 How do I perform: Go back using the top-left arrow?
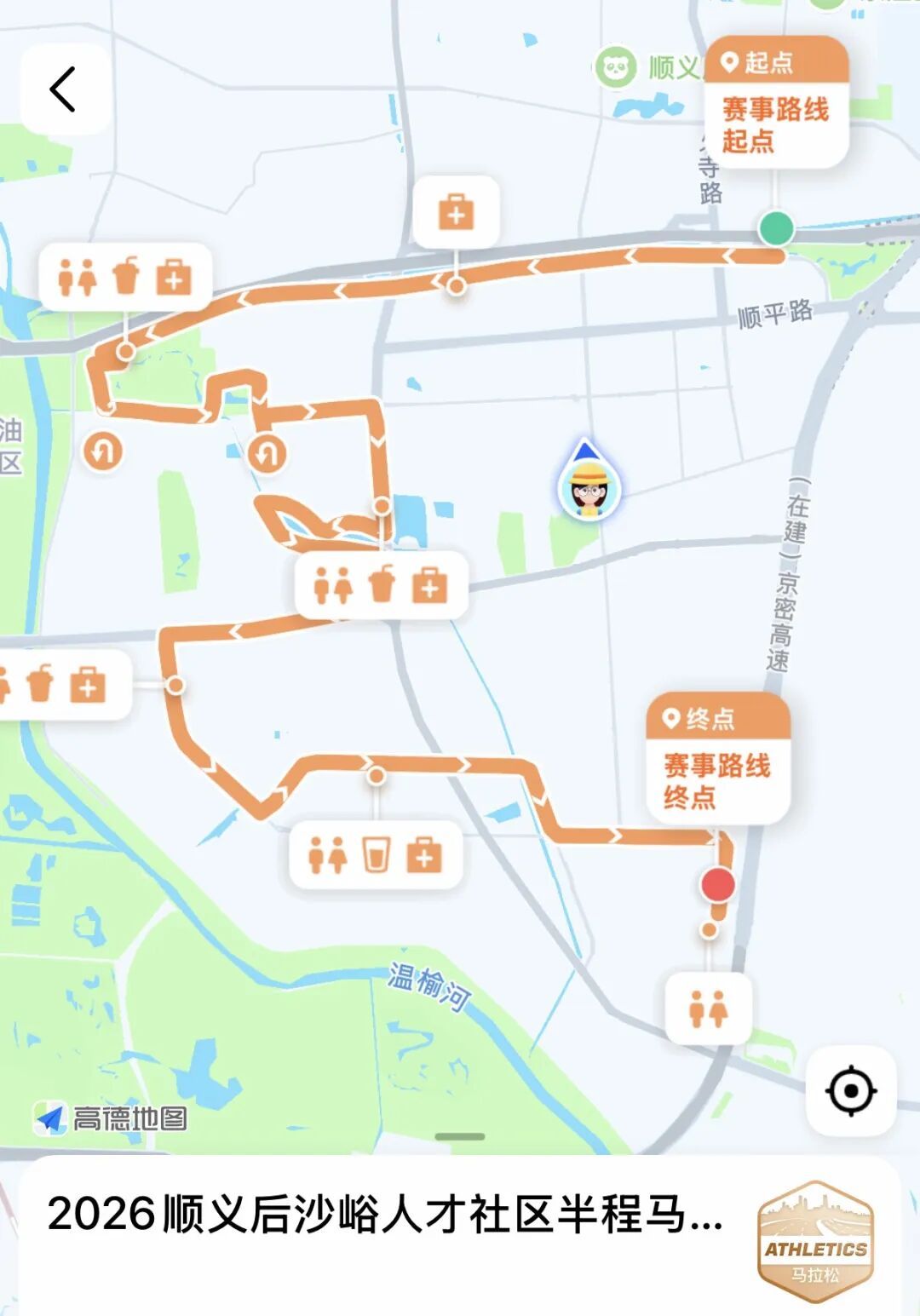[64, 89]
